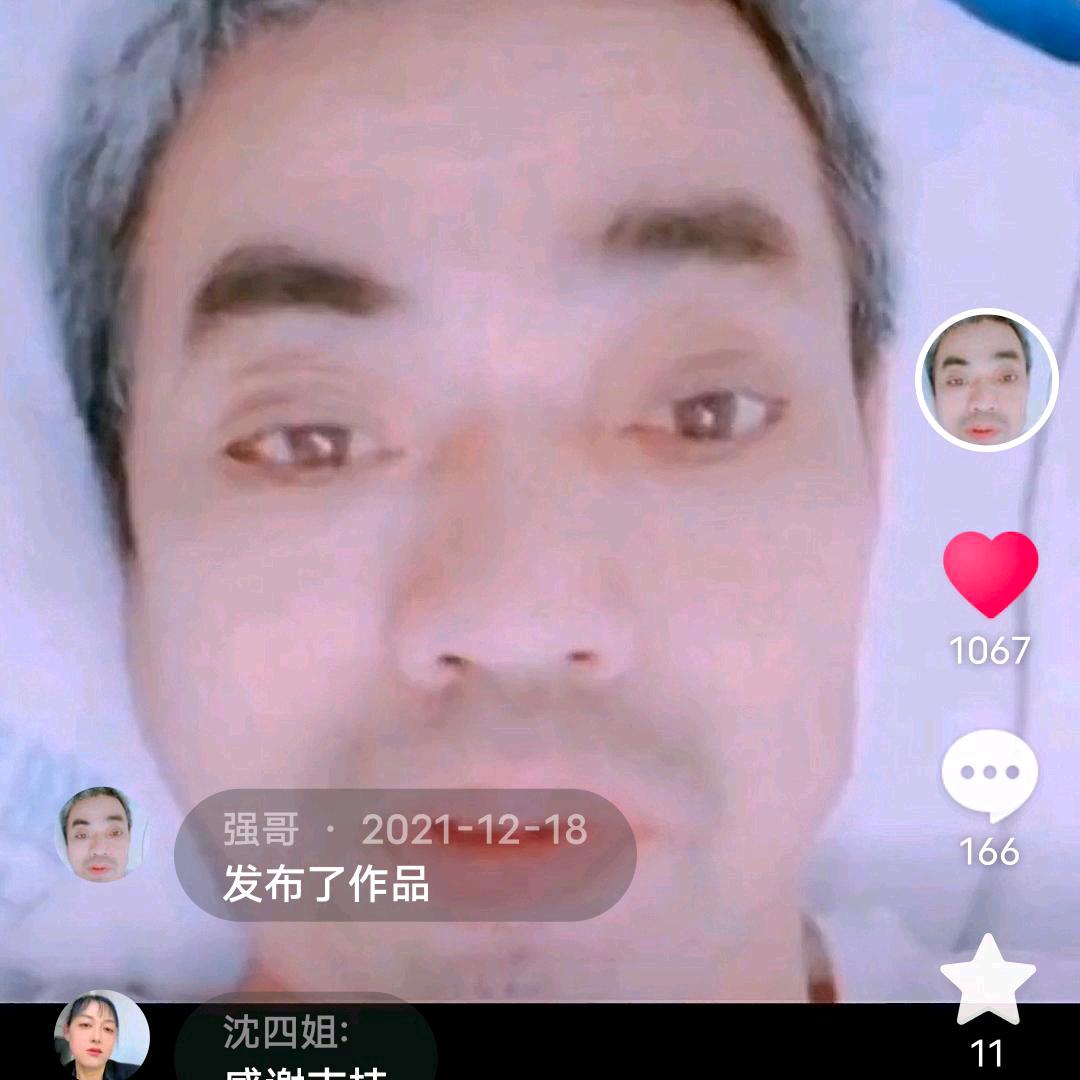Open 沈四姐's profile avatar
The height and width of the screenshot is (1080, 1080).
101,1038
